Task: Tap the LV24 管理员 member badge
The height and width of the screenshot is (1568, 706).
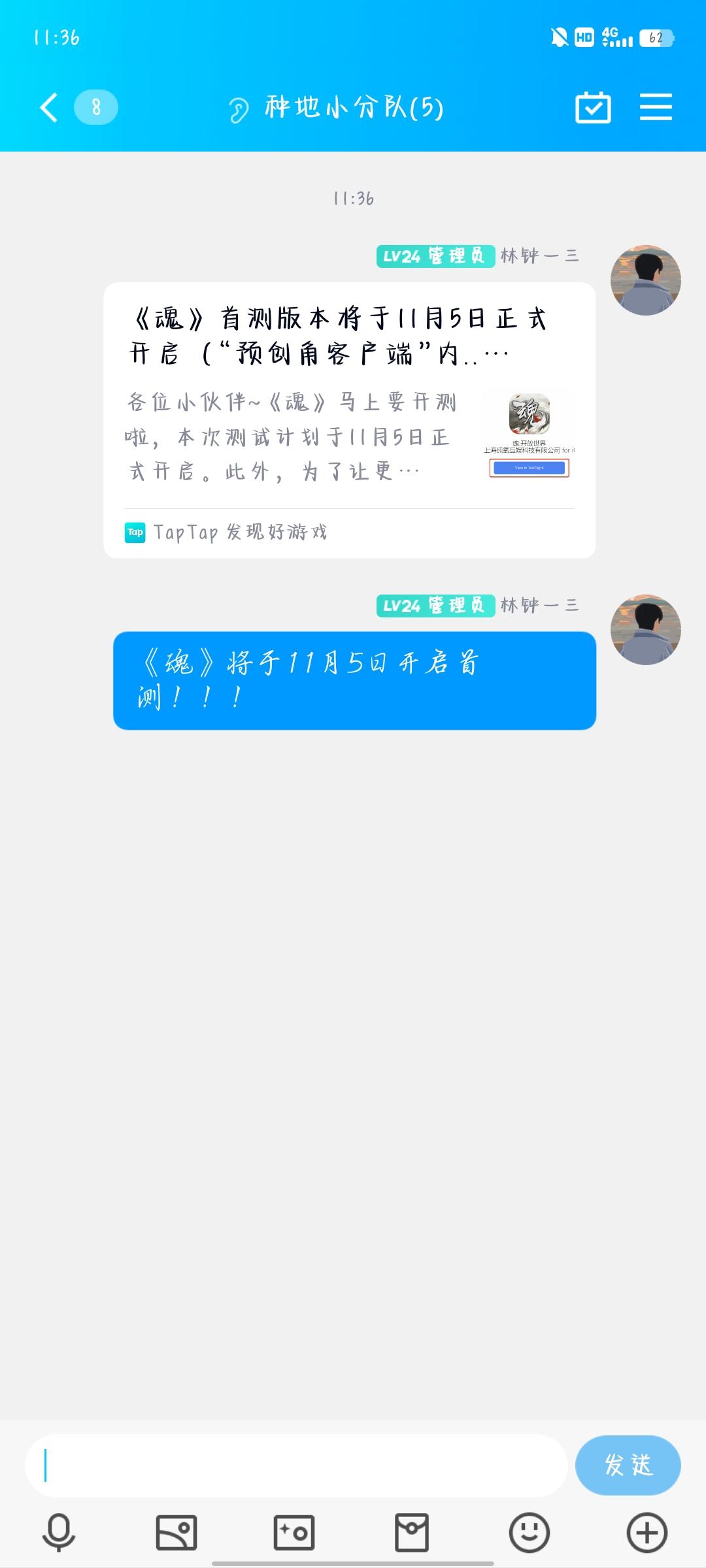Action: pos(435,257)
